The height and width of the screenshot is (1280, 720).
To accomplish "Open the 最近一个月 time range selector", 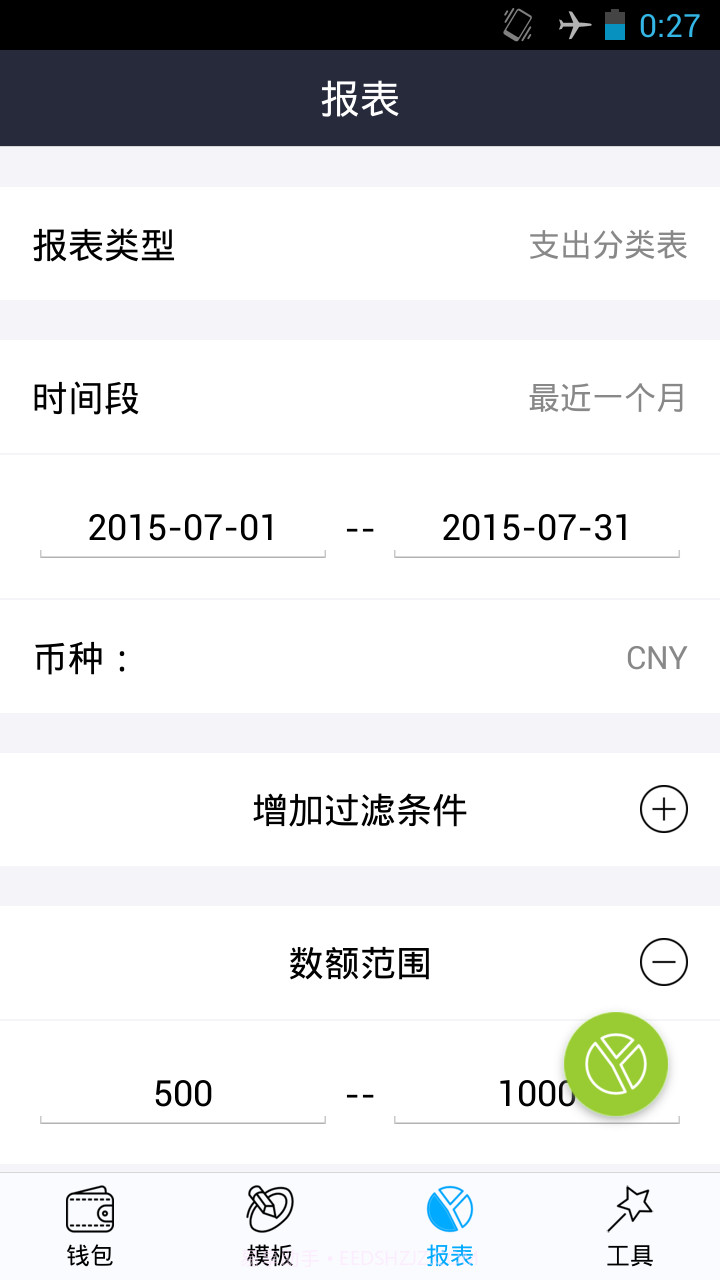I will pyautogui.click(x=606, y=397).
